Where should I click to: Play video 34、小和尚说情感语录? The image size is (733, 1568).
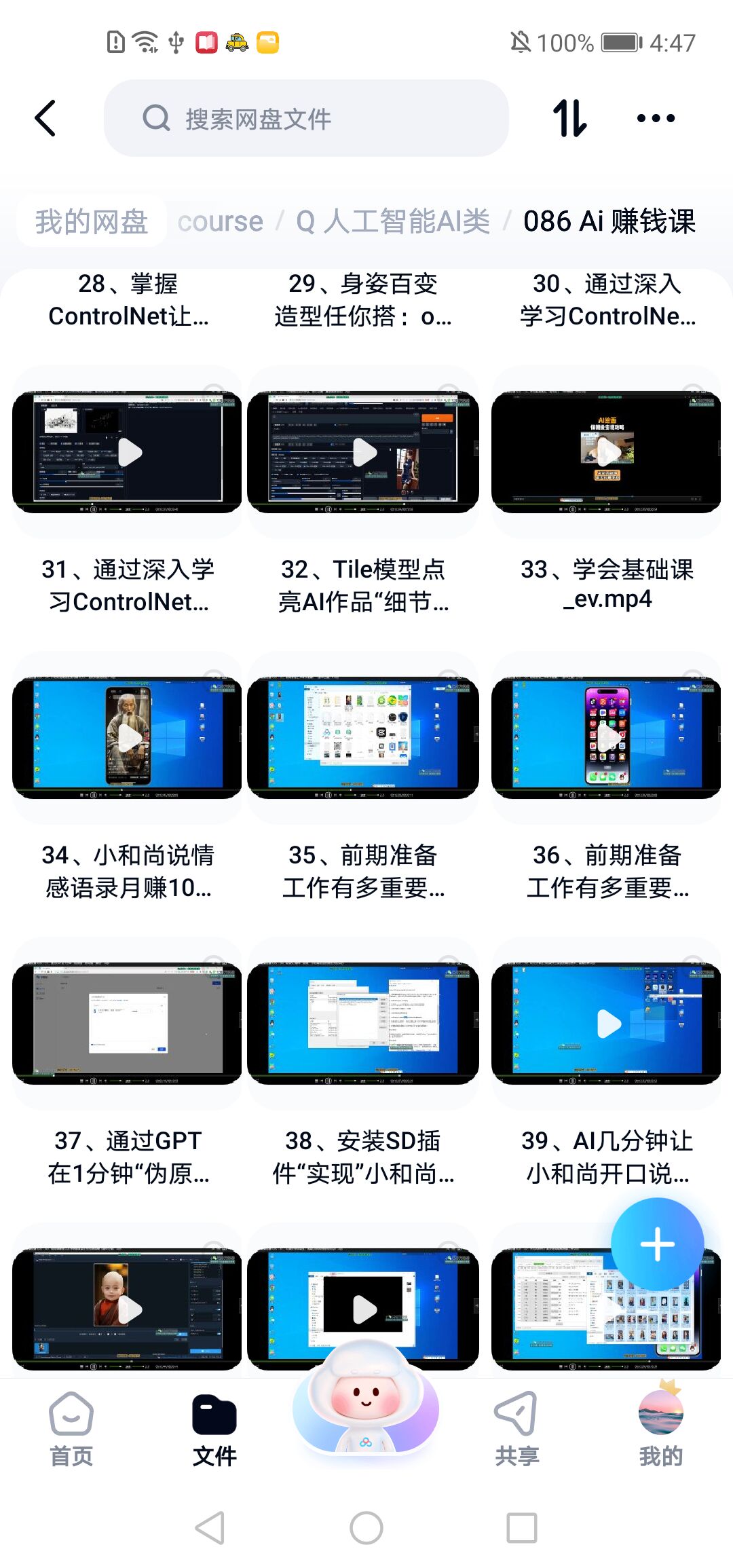tap(127, 738)
